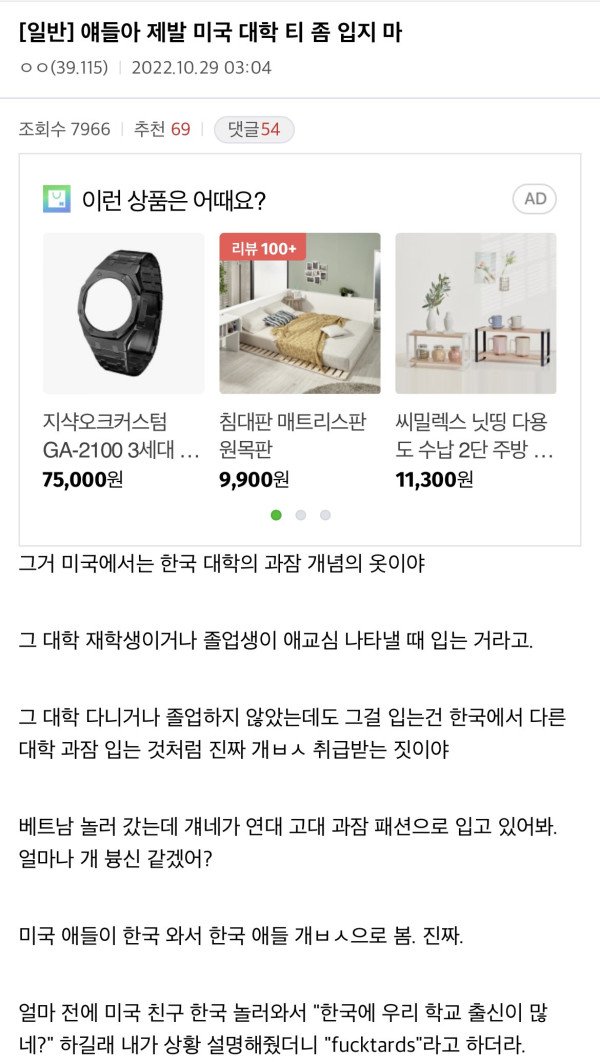Open the 댓글 54 comments chip
The width and height of the screenshot is (600, 1062).
click(x=254, y=129)
